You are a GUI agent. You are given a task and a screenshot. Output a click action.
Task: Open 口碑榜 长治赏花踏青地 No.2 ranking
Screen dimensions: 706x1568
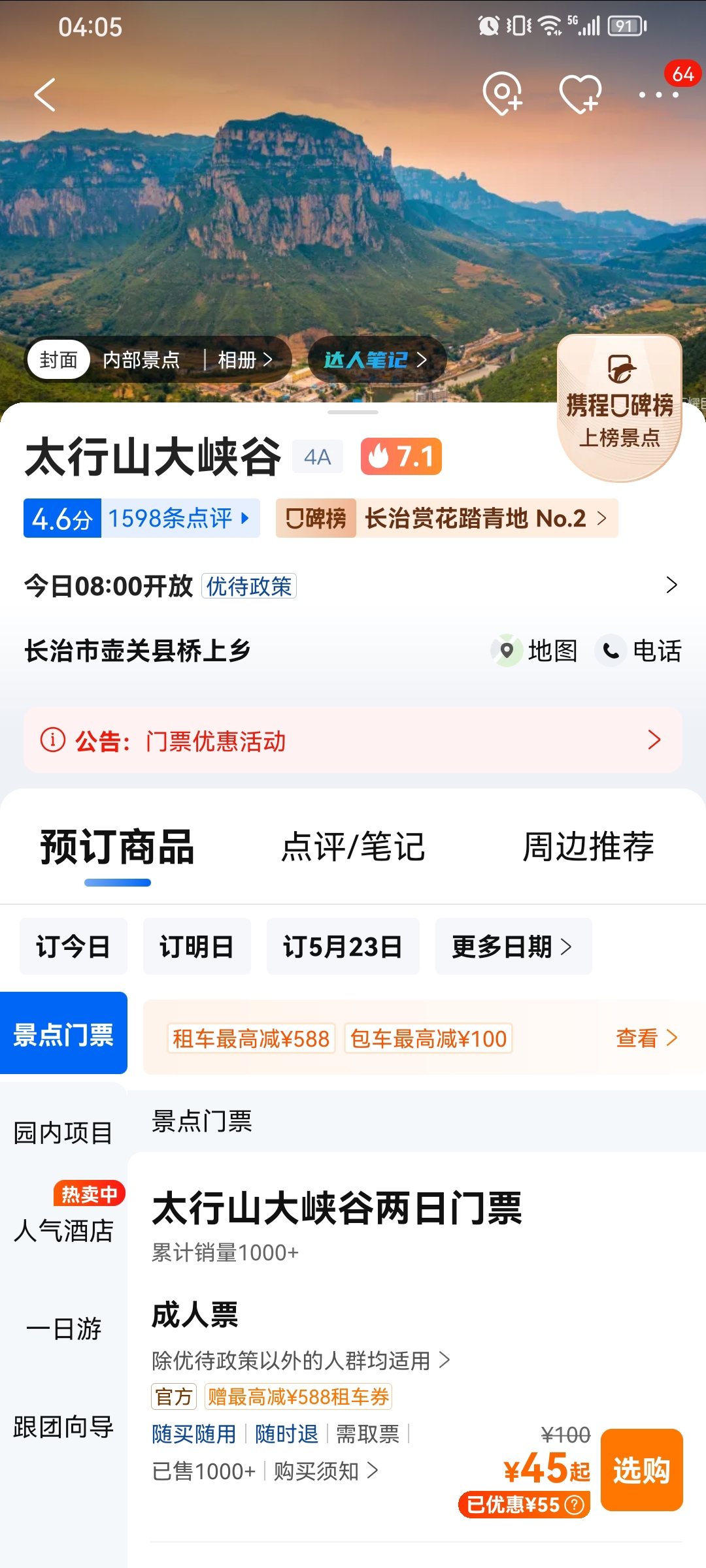coord(447,518)
